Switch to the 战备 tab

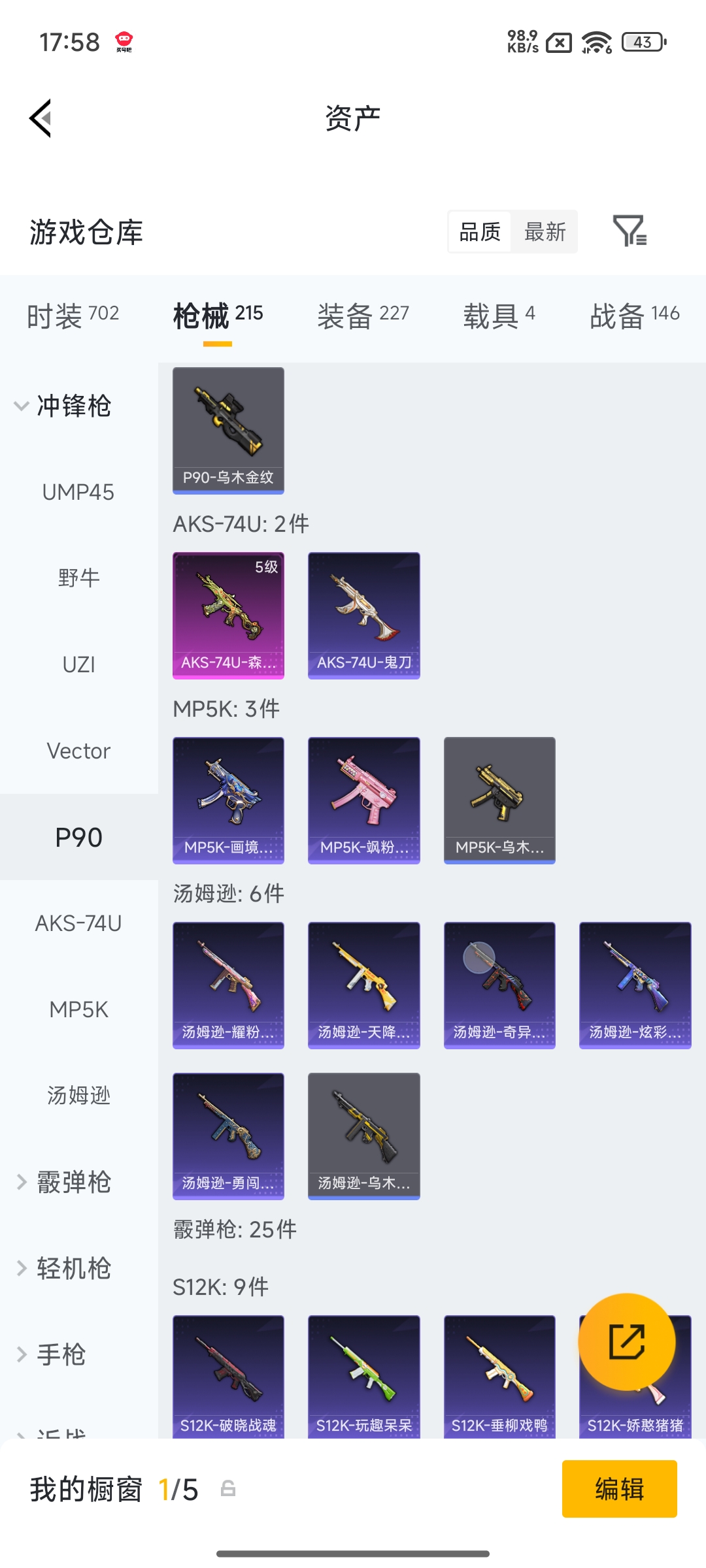pyautogui.click(x=634, y=316)
